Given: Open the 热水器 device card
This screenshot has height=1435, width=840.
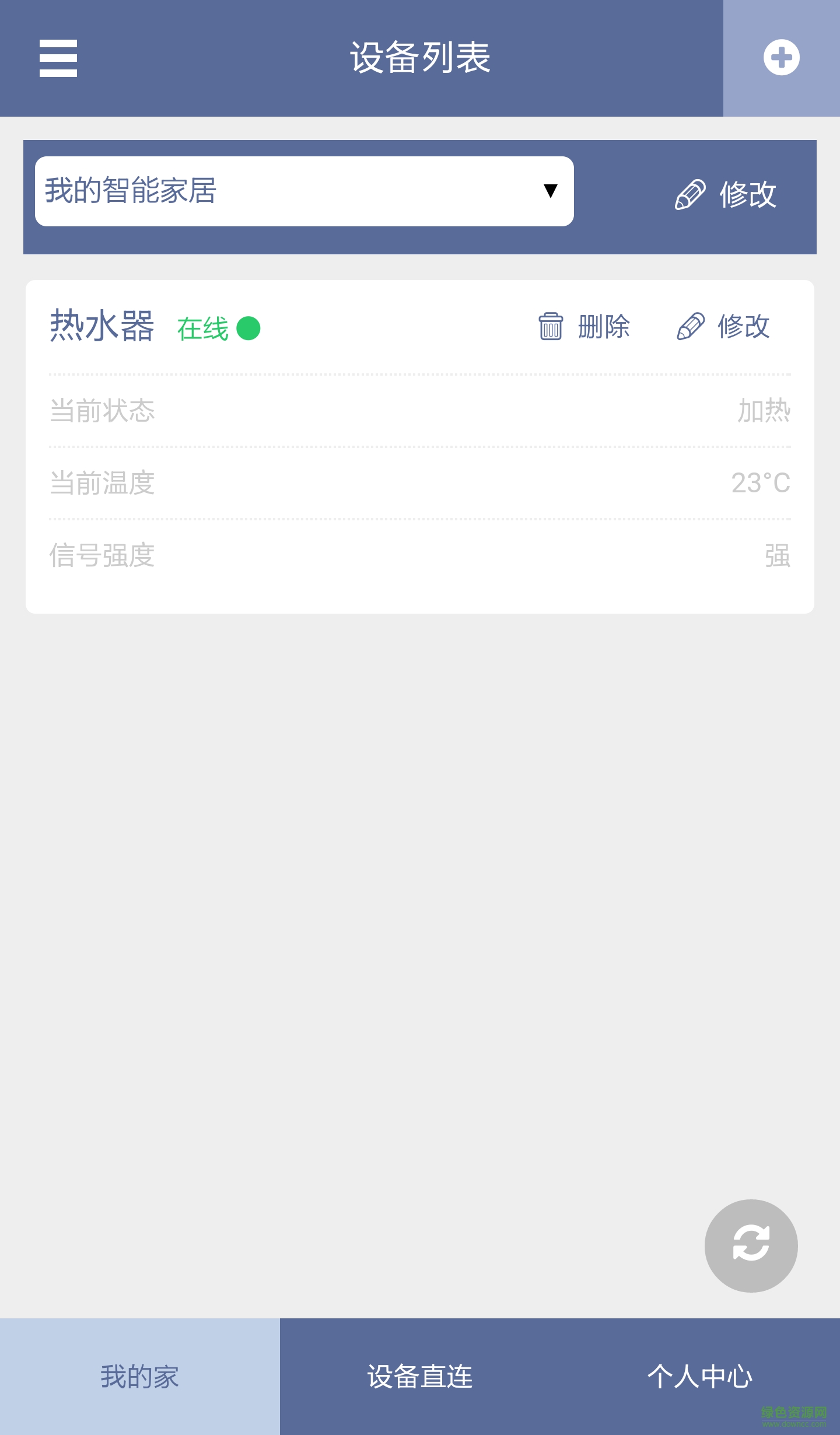Looking at the screenshot, I should pyautogui.click(x=102, y=325).
